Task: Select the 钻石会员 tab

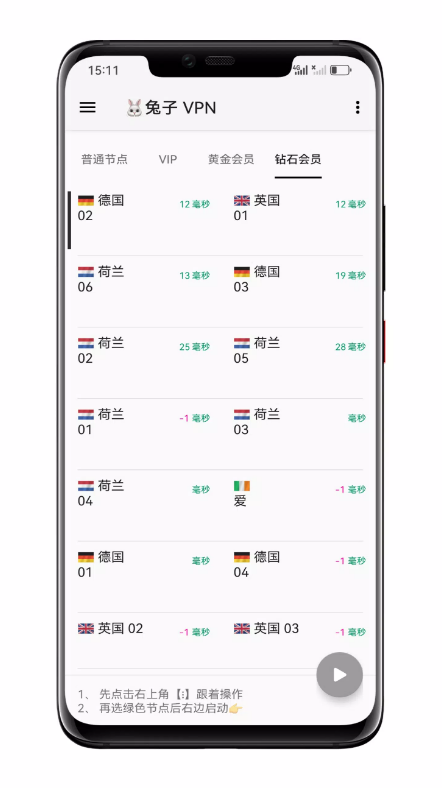Action: coord(298,159)
